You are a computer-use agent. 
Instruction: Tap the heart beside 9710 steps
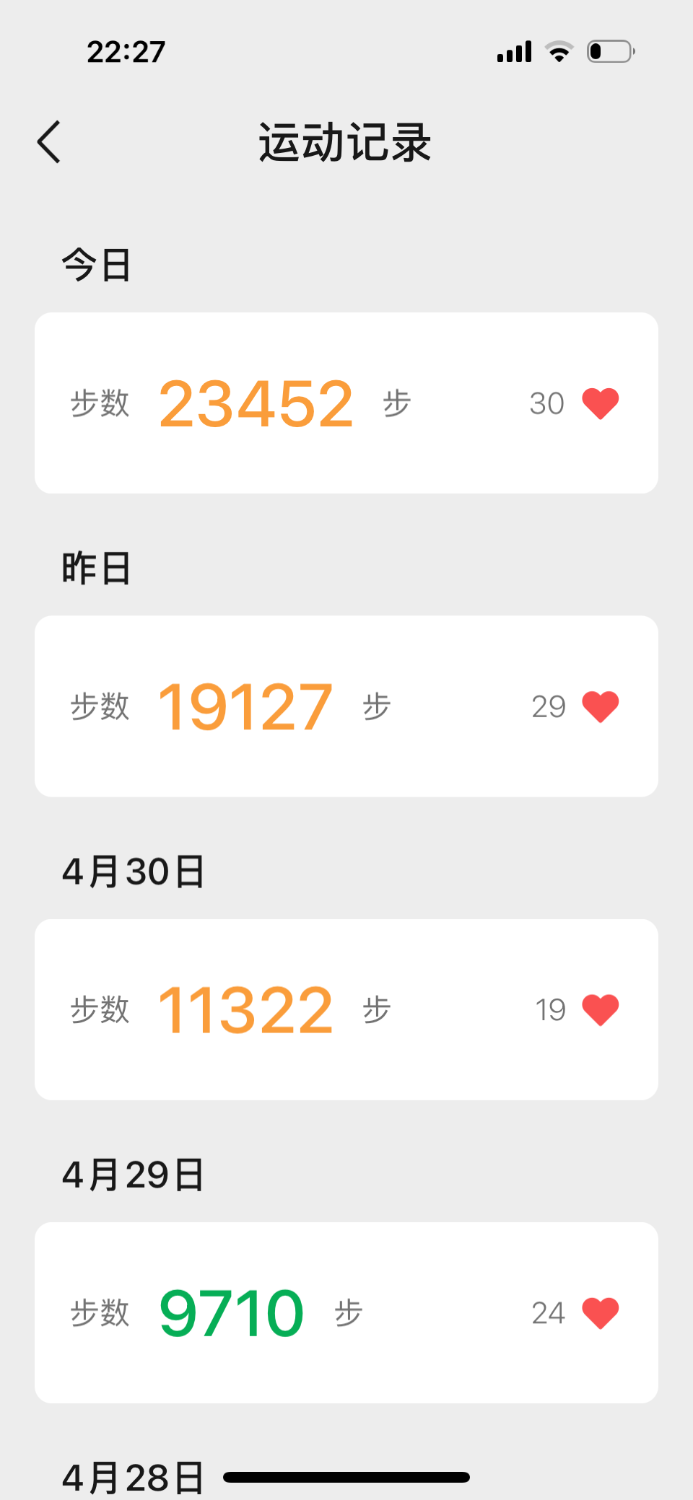click(600, 1313)
